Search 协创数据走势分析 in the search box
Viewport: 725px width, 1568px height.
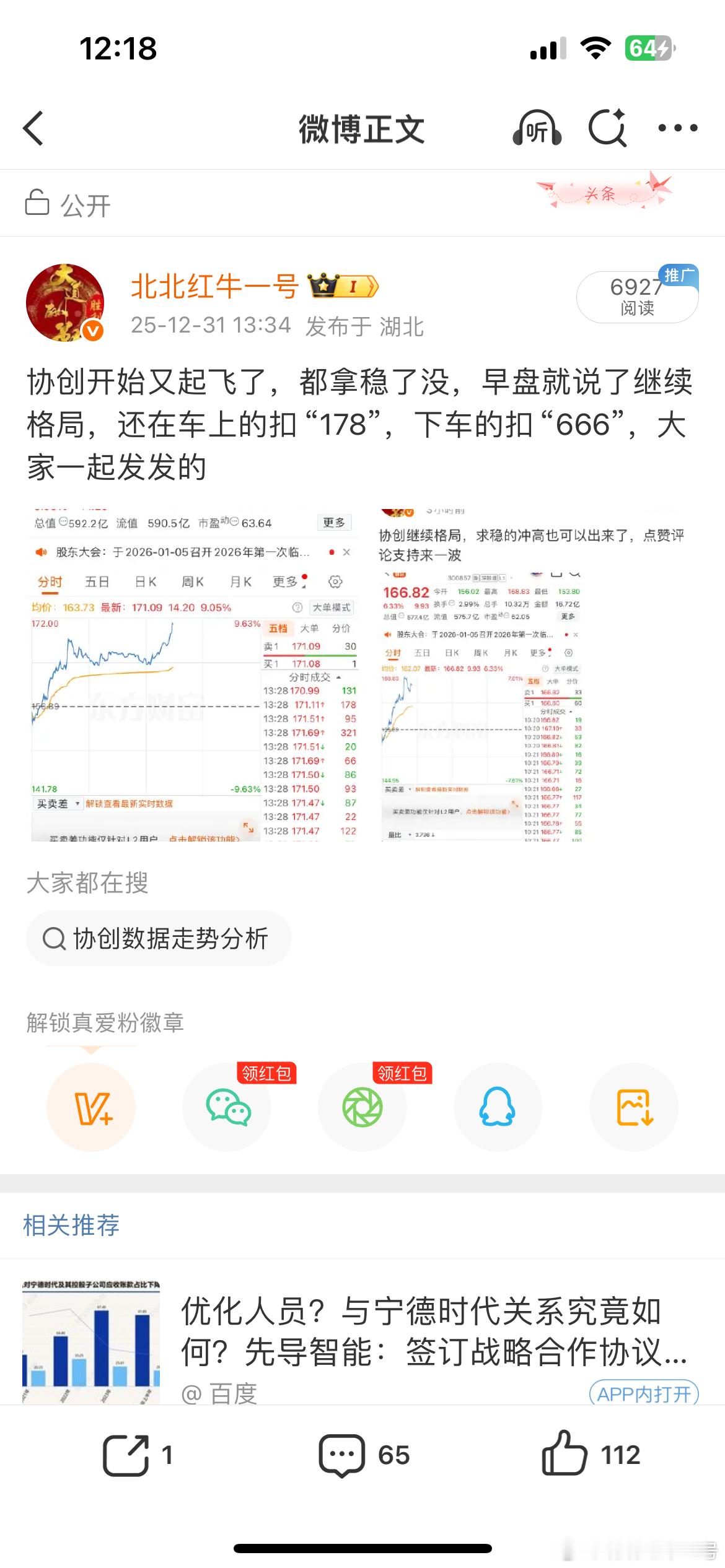click(x=159, y=939)
